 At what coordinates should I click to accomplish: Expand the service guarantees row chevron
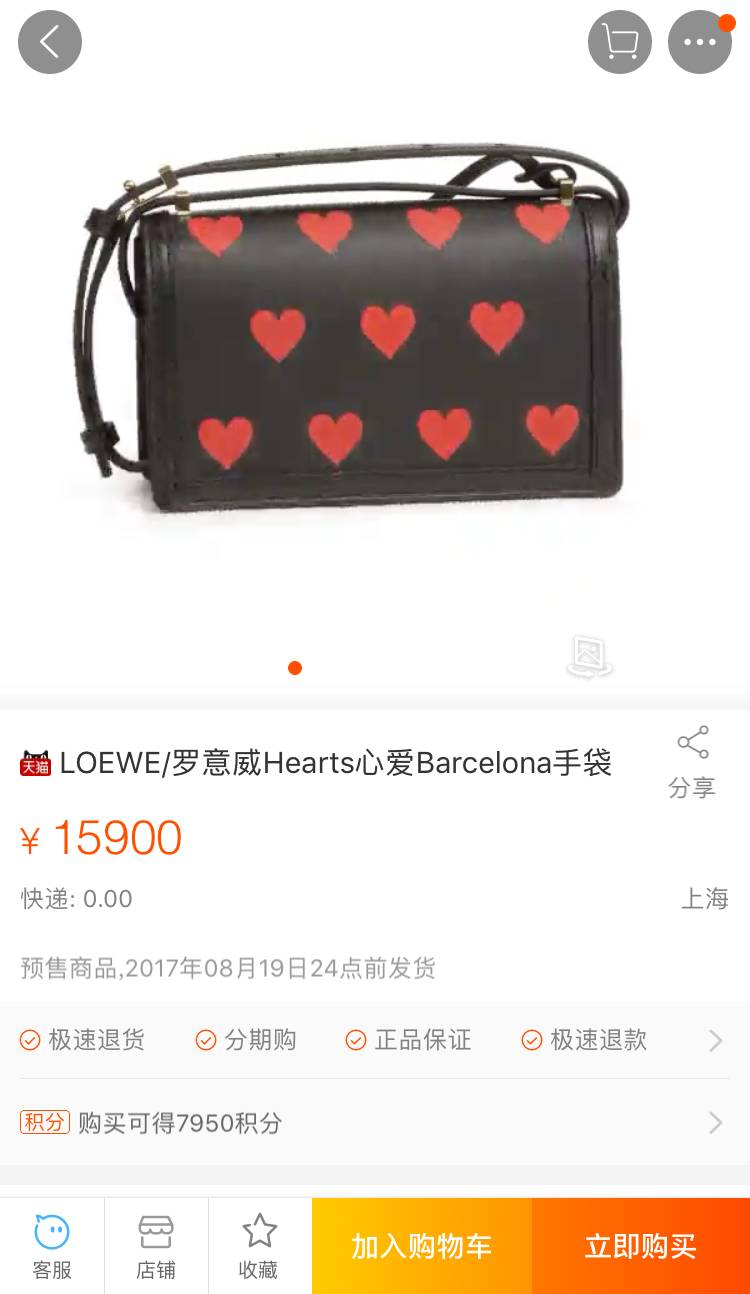[715, 1040]
